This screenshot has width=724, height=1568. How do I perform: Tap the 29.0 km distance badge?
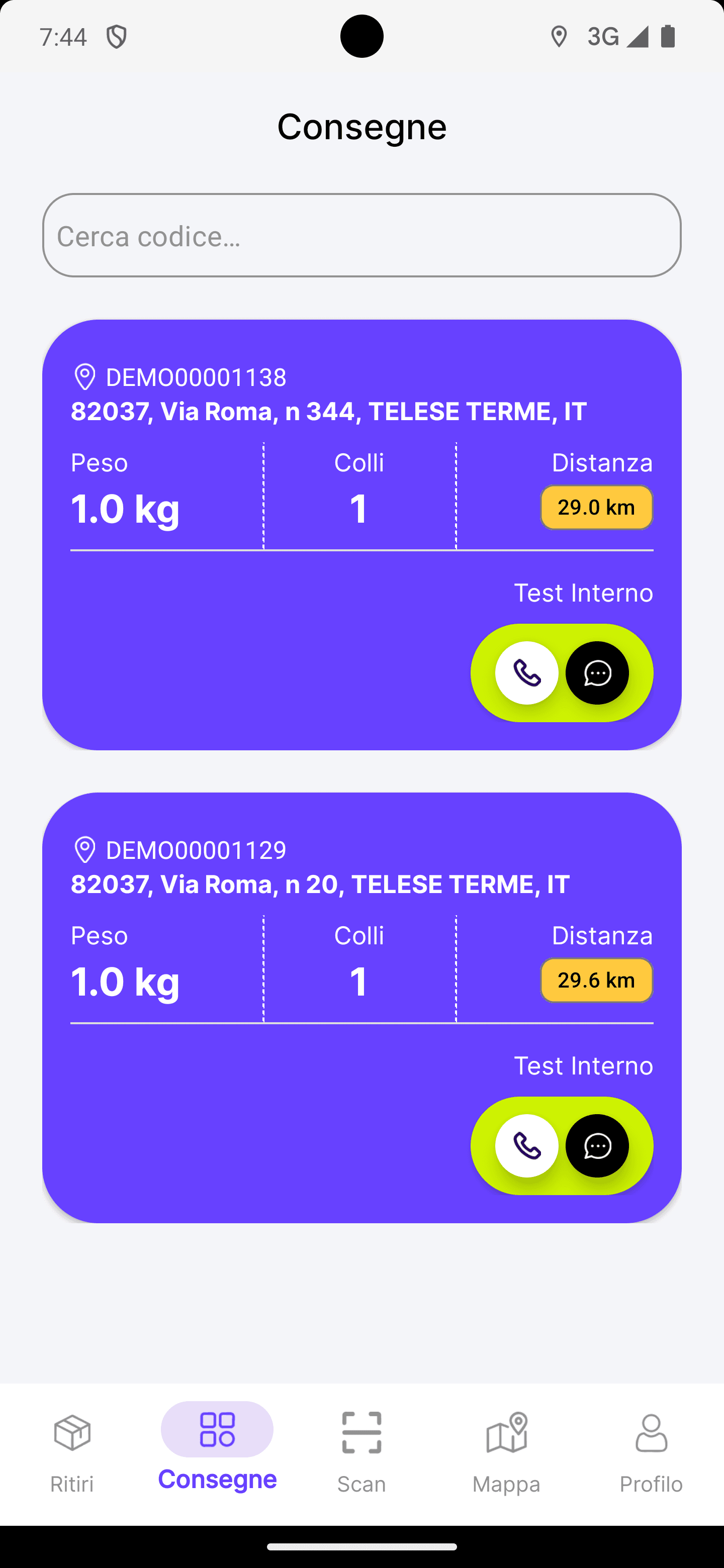point(596,507)
